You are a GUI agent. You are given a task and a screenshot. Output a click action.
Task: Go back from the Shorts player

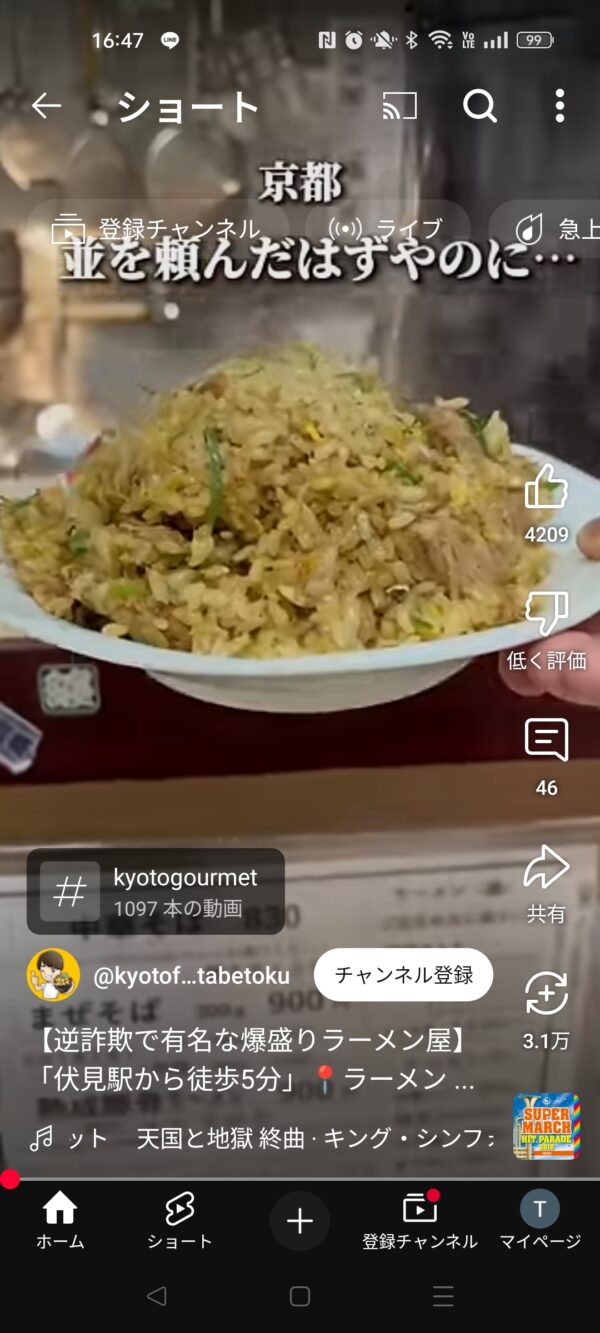[x=46, y=106]
